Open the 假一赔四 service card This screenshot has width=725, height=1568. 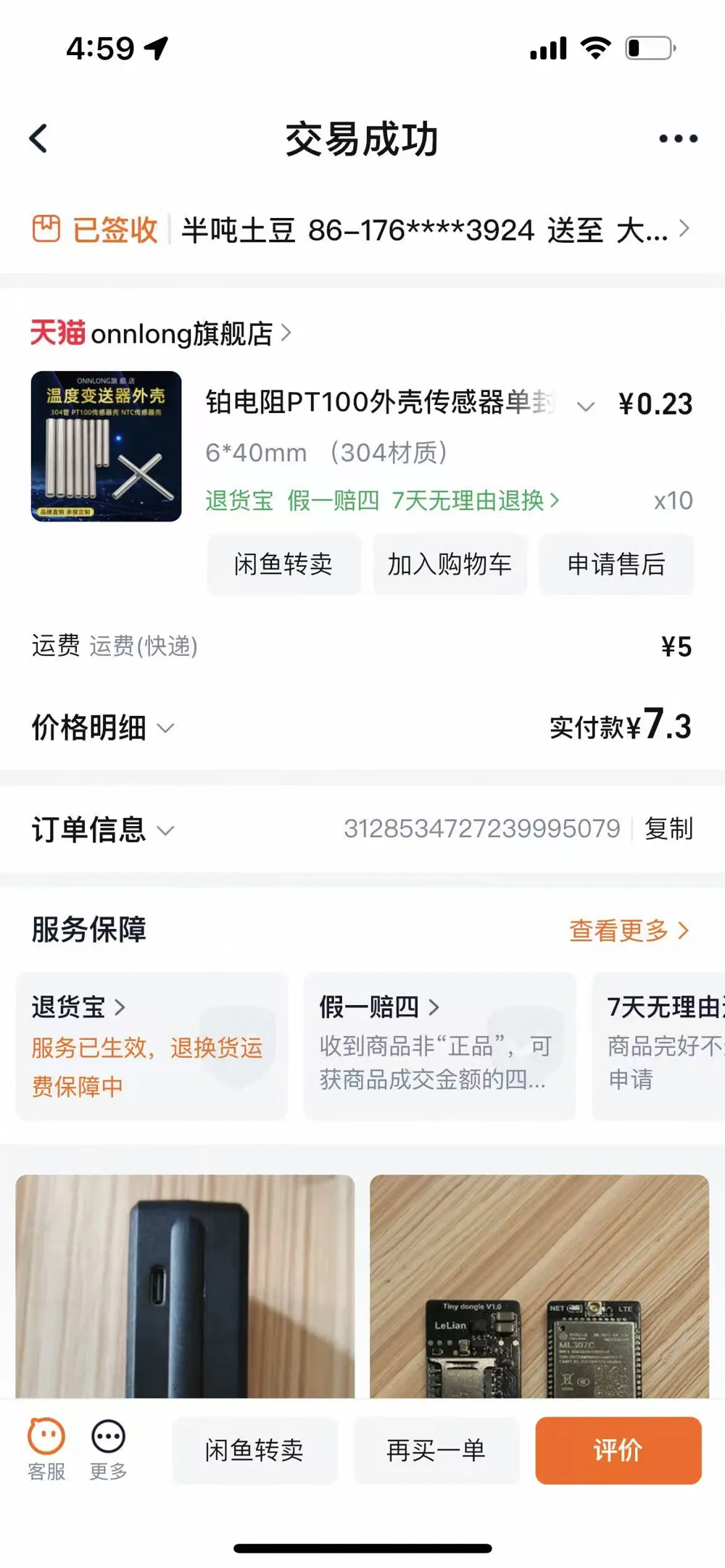(439, 1046)
